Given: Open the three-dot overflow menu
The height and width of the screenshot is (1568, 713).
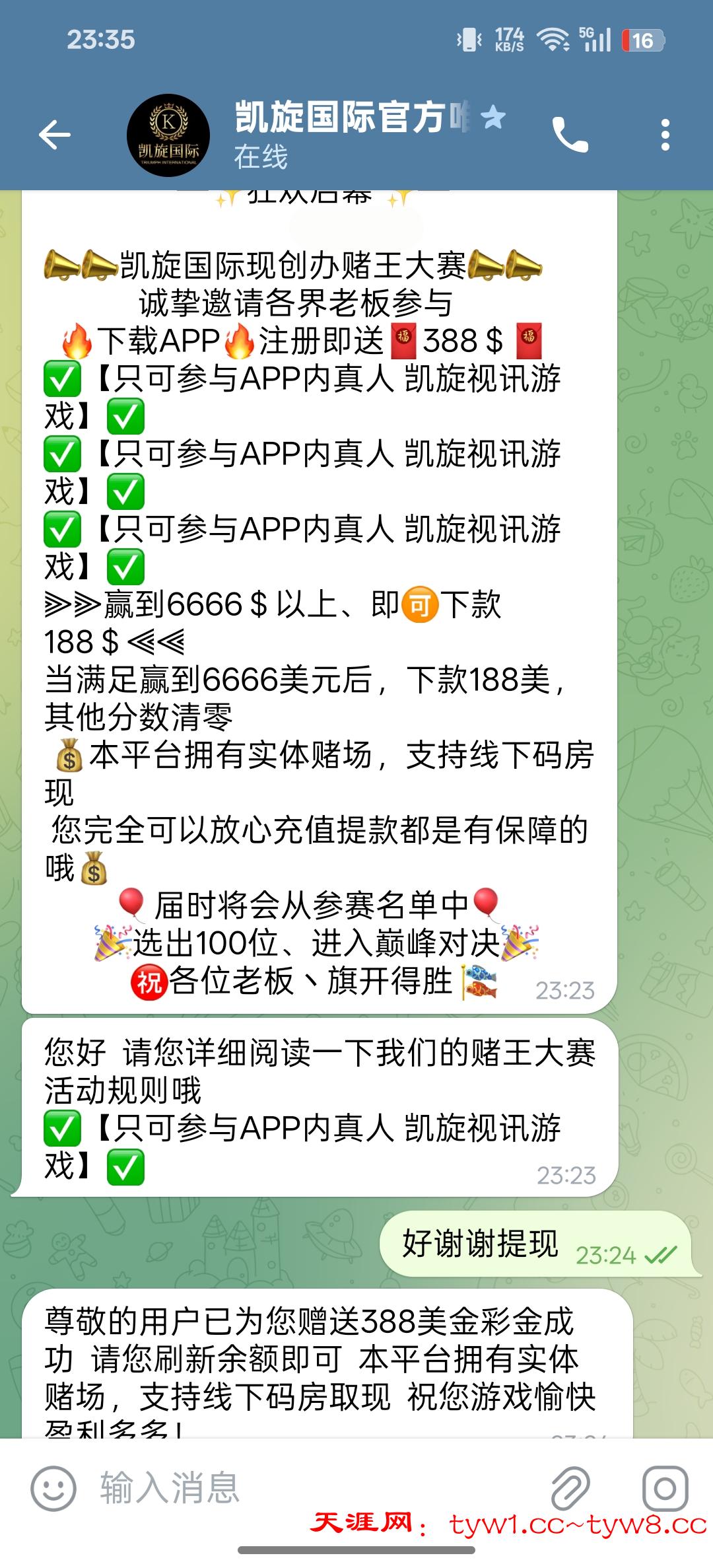Looking at the screenshot, I should 665,135.
